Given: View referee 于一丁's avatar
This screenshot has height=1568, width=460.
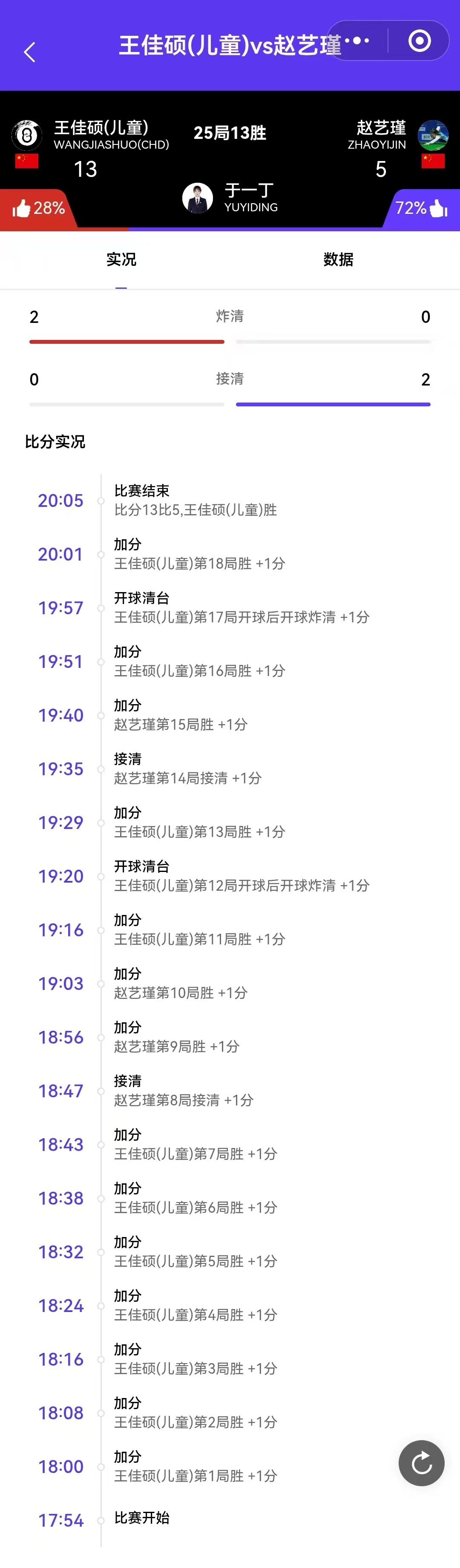Looking at the screenshot, I should [x=198, y=198].
